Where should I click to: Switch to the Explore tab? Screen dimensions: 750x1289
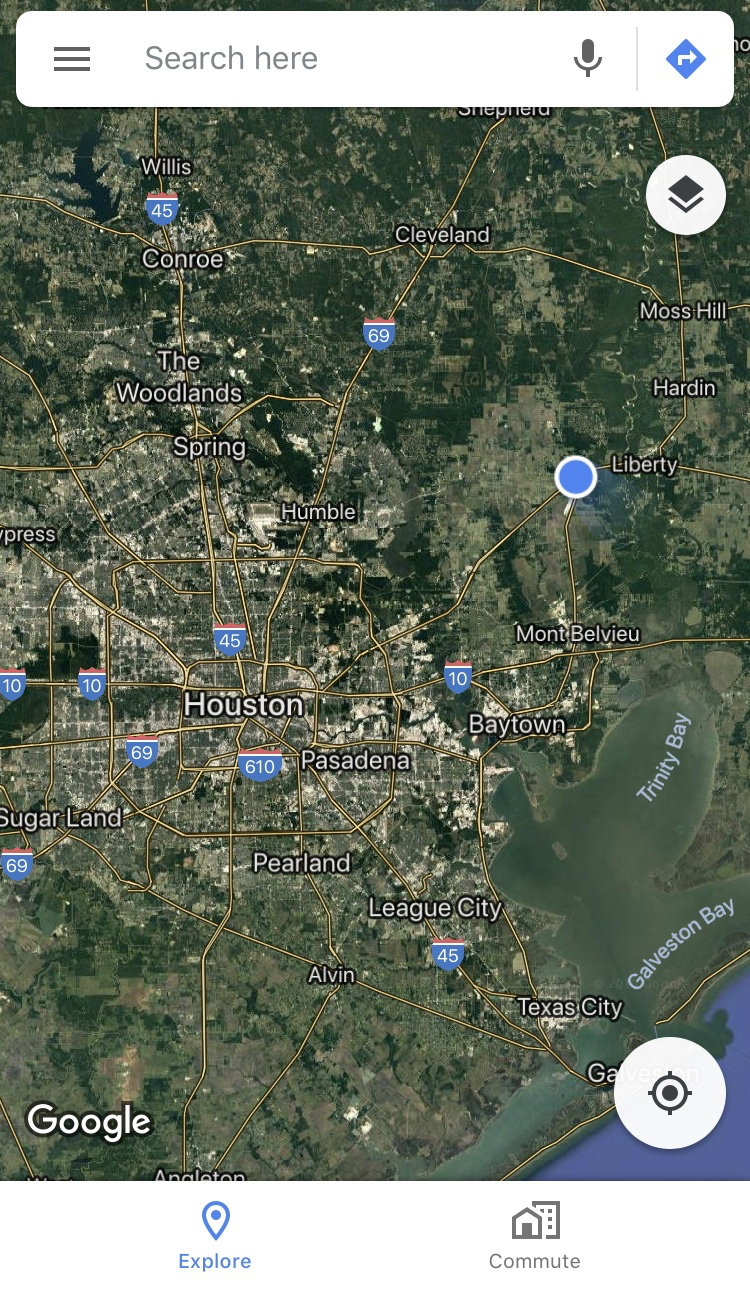(x=215, y=1236)
